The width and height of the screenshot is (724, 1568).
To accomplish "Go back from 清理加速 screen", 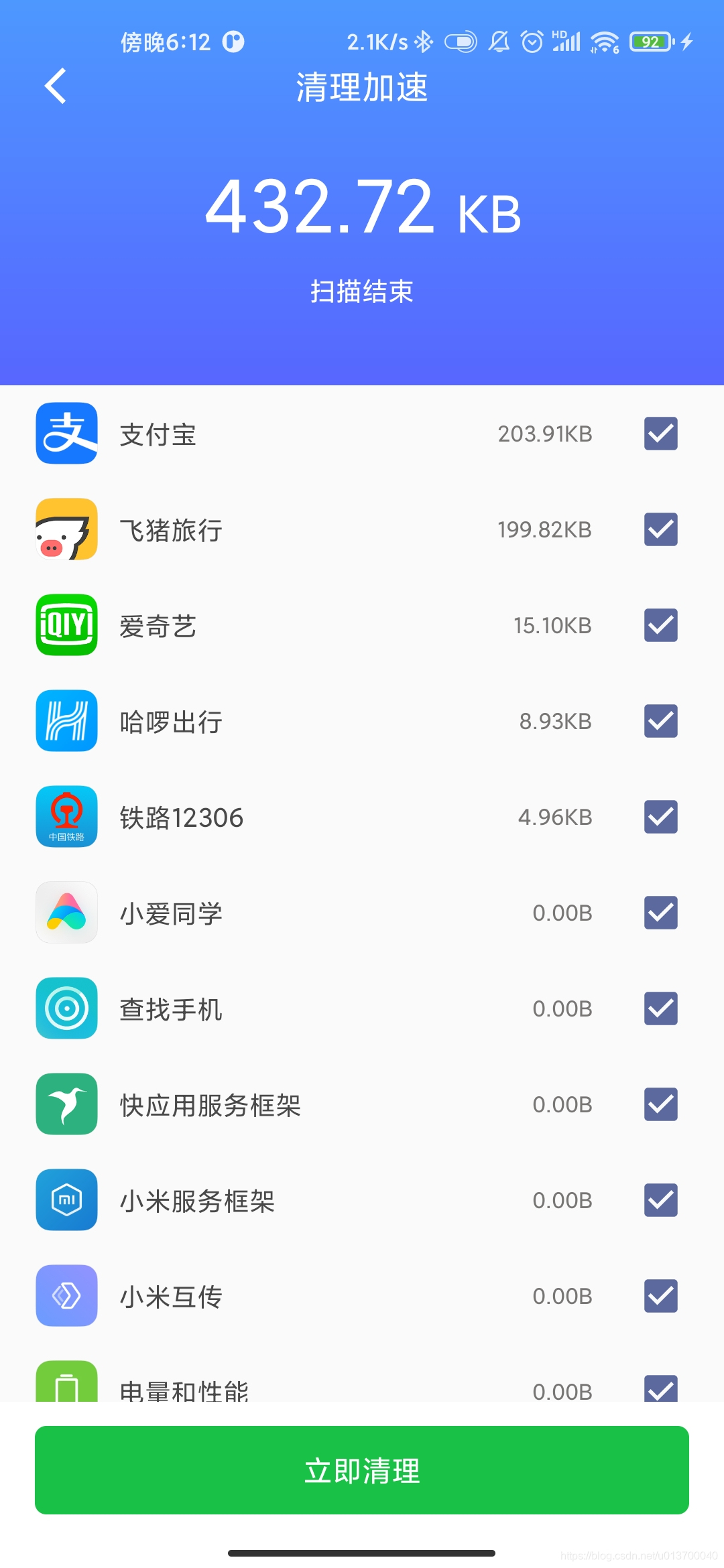I will tap(56, 86).
